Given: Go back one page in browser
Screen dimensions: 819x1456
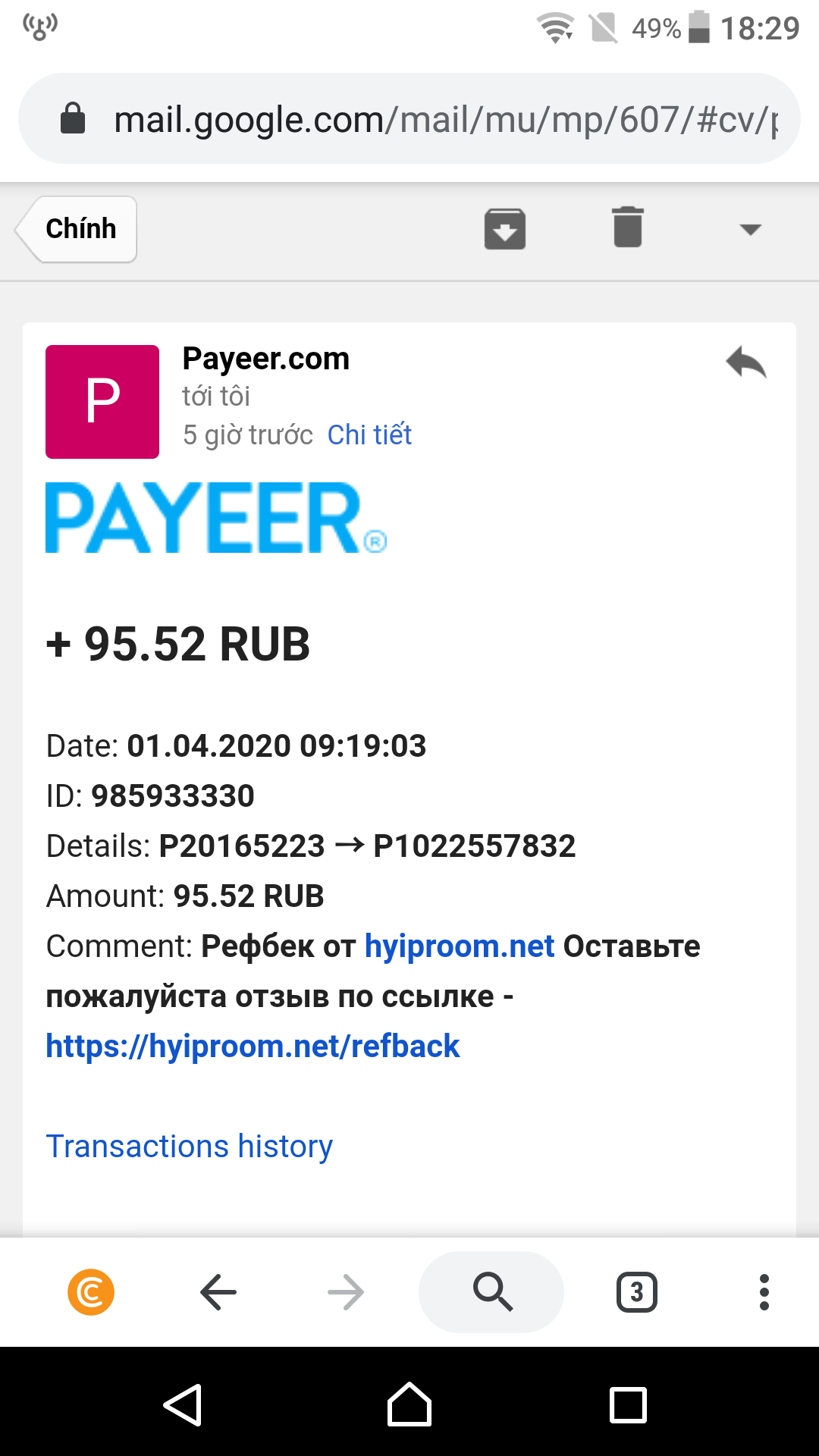Looking at the screenshot, I should click(218, 1292).
